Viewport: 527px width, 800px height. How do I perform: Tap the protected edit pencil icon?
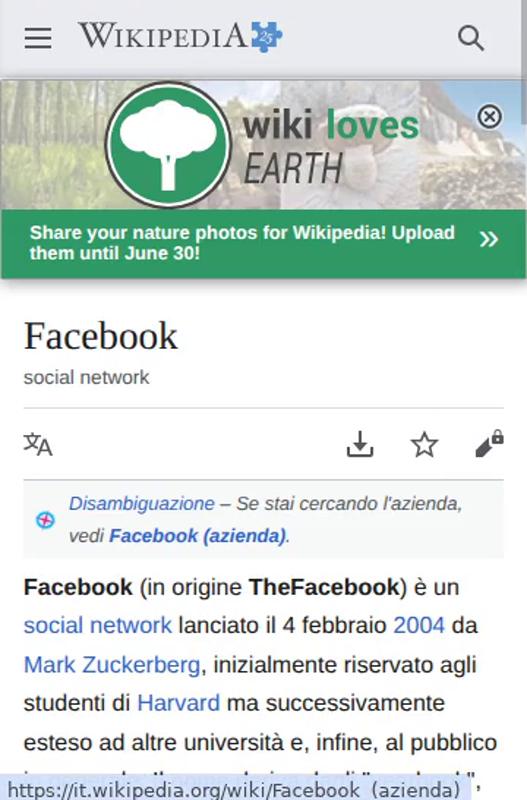[x=489, y=444]
